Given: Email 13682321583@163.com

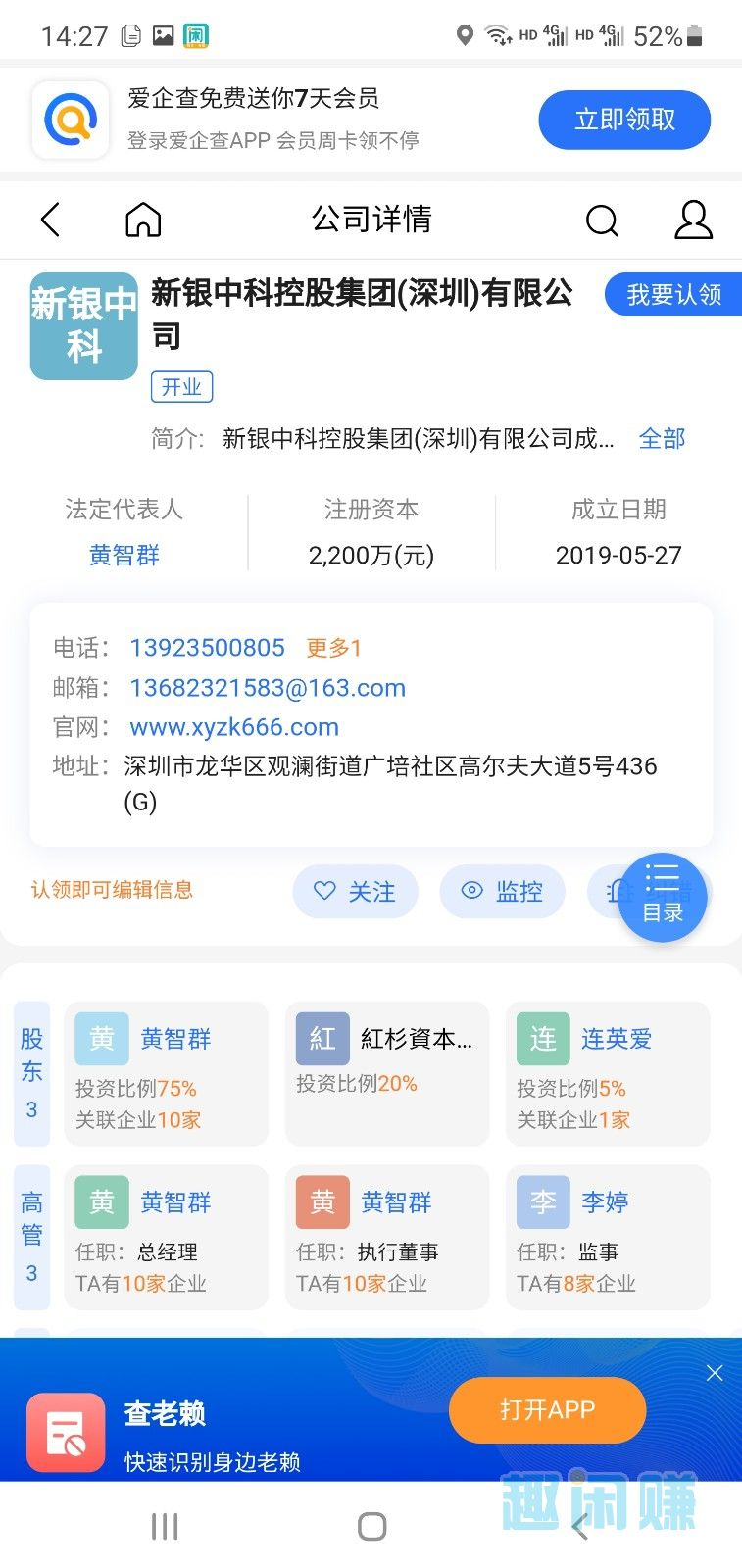Looking at the screenshot, I should pos(267,688).
